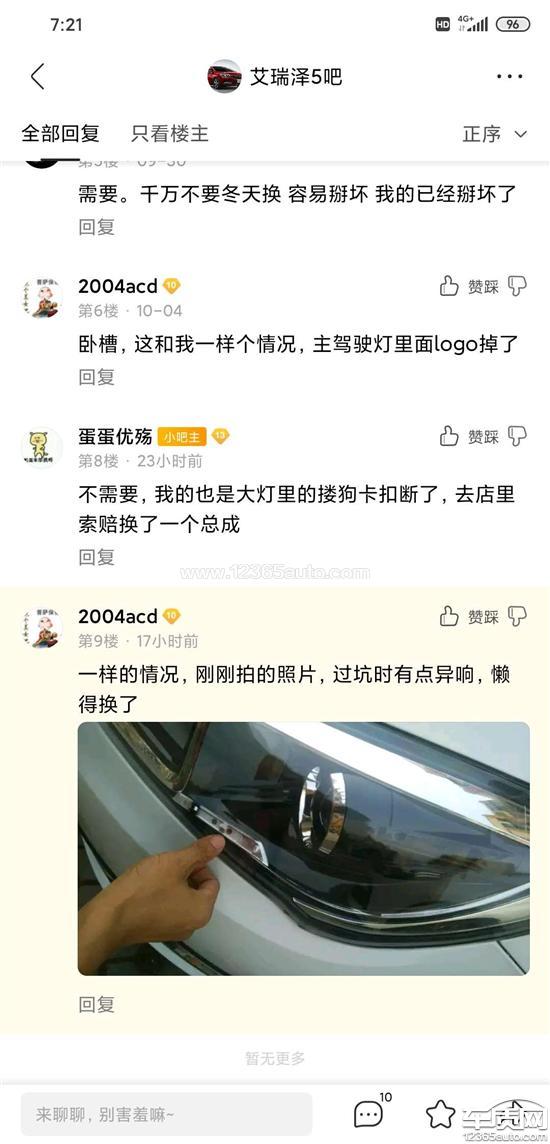Image resolution: width=550 pixels, height=1144 pixels.
Task: Go back using the top-left arrow
Action: click(x=38, y=77)
